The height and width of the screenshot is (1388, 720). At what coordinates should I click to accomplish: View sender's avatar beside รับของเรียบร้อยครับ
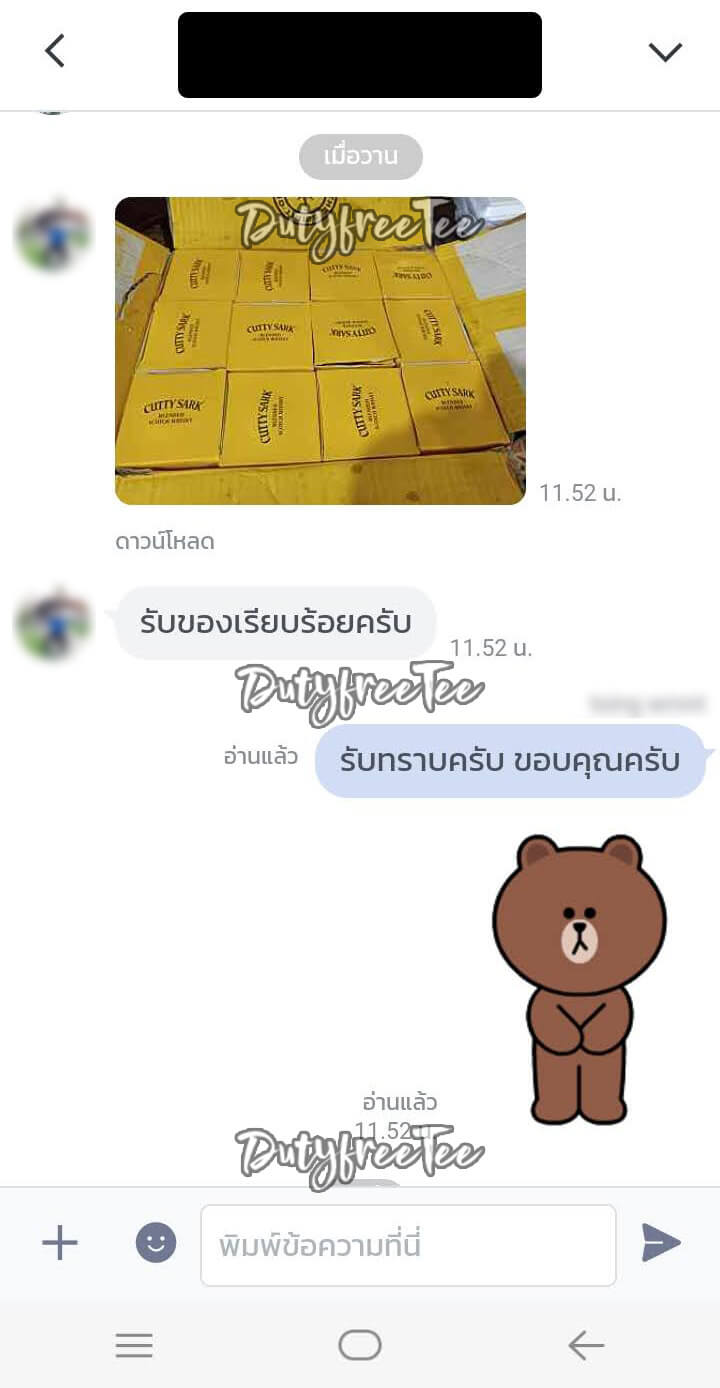point(53,621)
